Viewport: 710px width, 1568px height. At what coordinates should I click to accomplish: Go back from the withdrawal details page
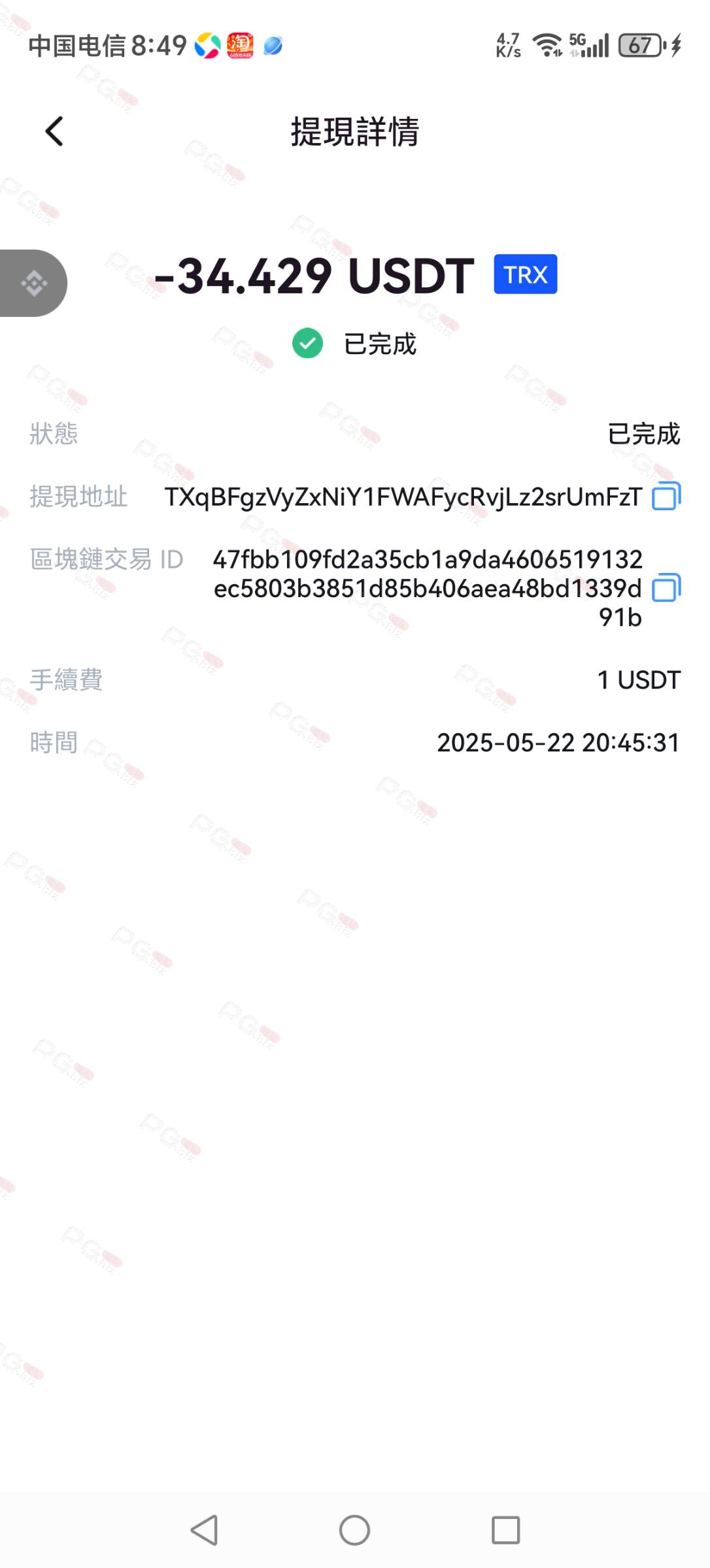(54, 131)
